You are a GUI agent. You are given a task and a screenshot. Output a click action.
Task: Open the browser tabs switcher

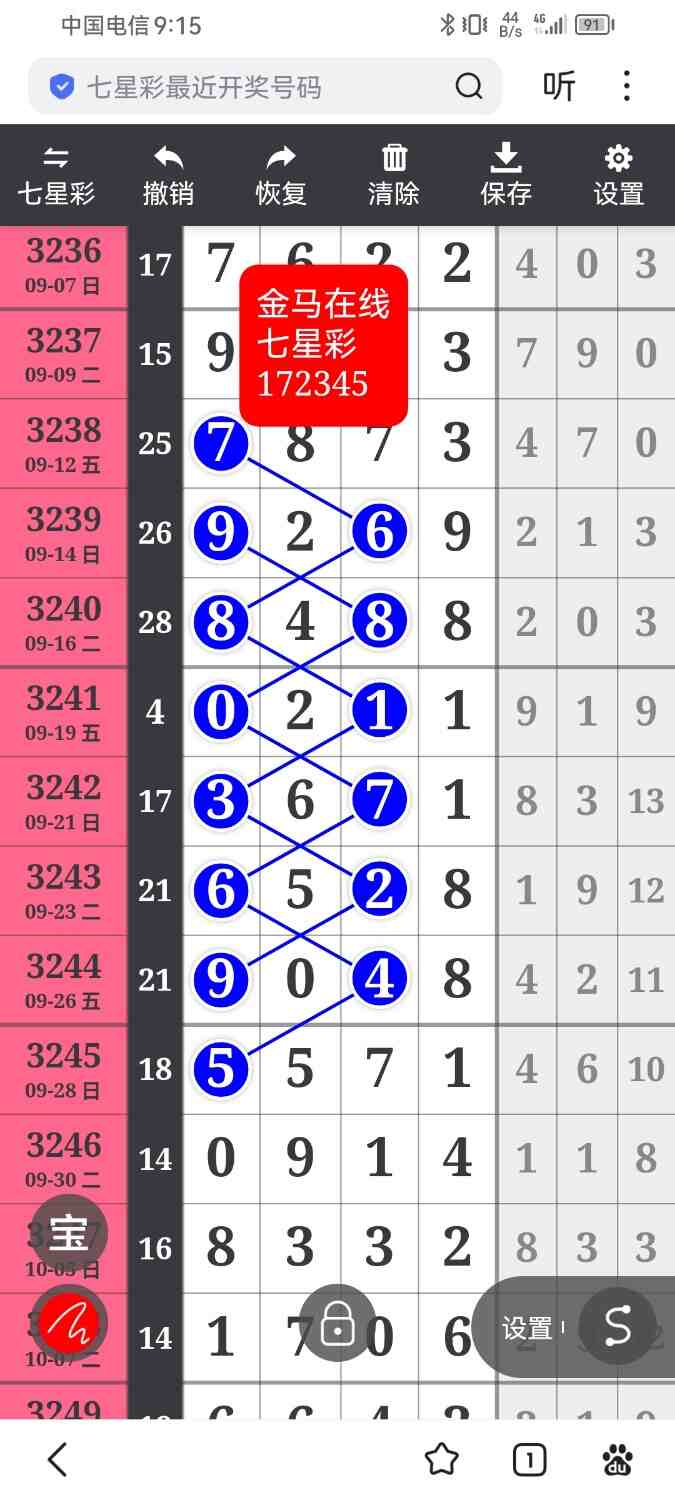coord(529,1460)
